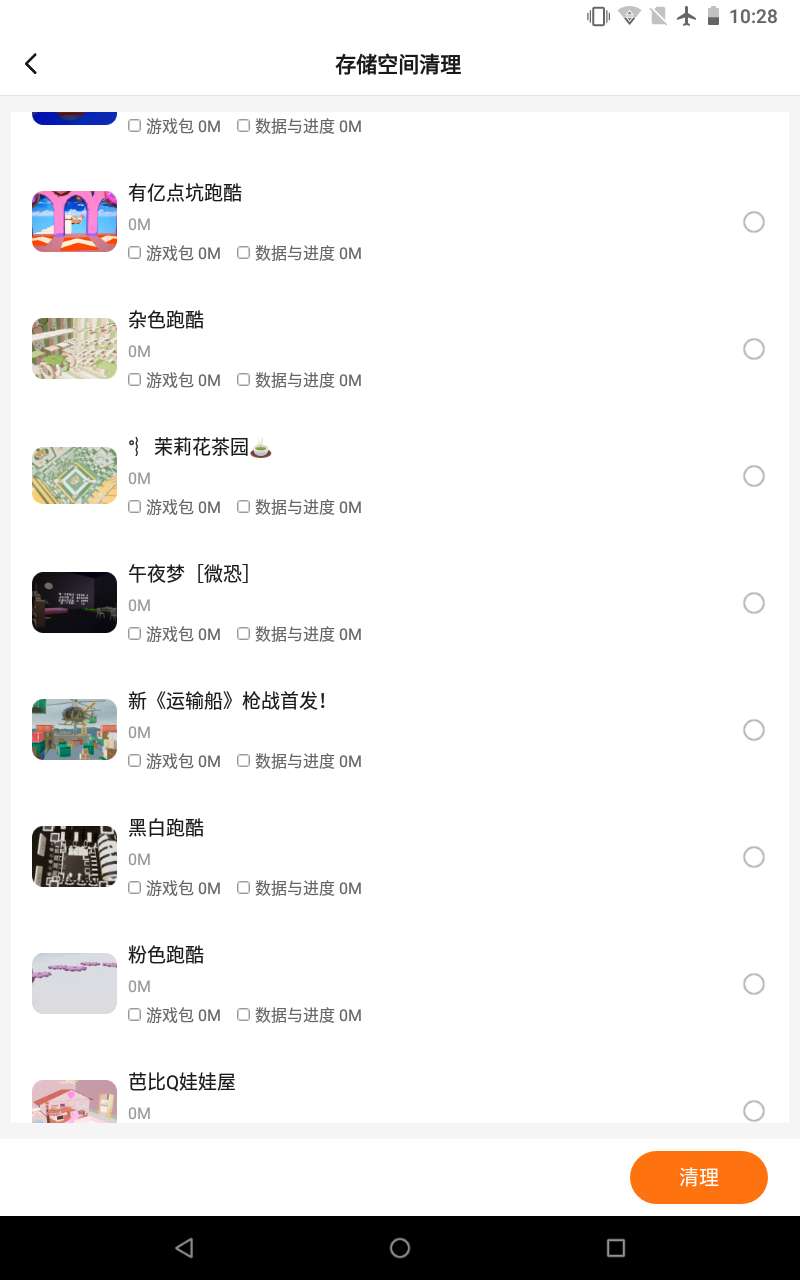Check 游戏包 box under 黑白跑酷
Image resolution: width=800 pixels, height=1280 pixels.
135,888
